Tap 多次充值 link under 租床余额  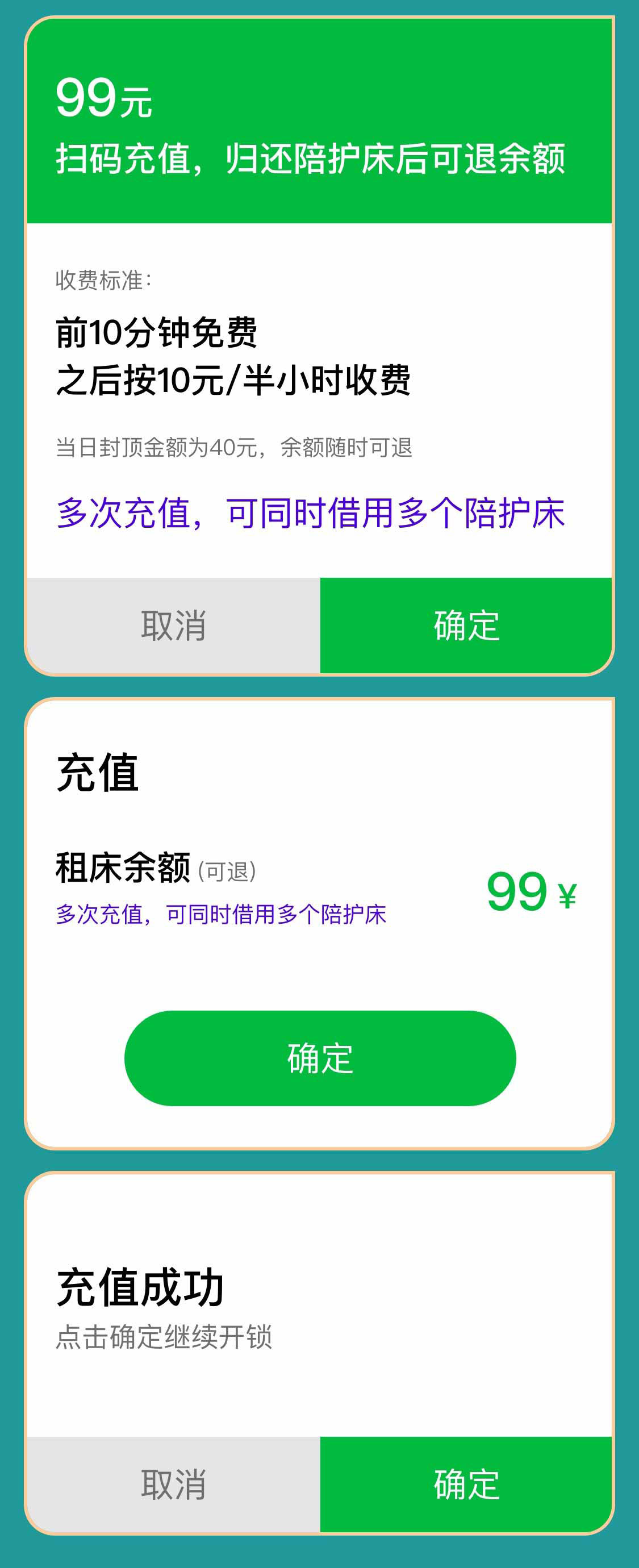tap(222, 913)
